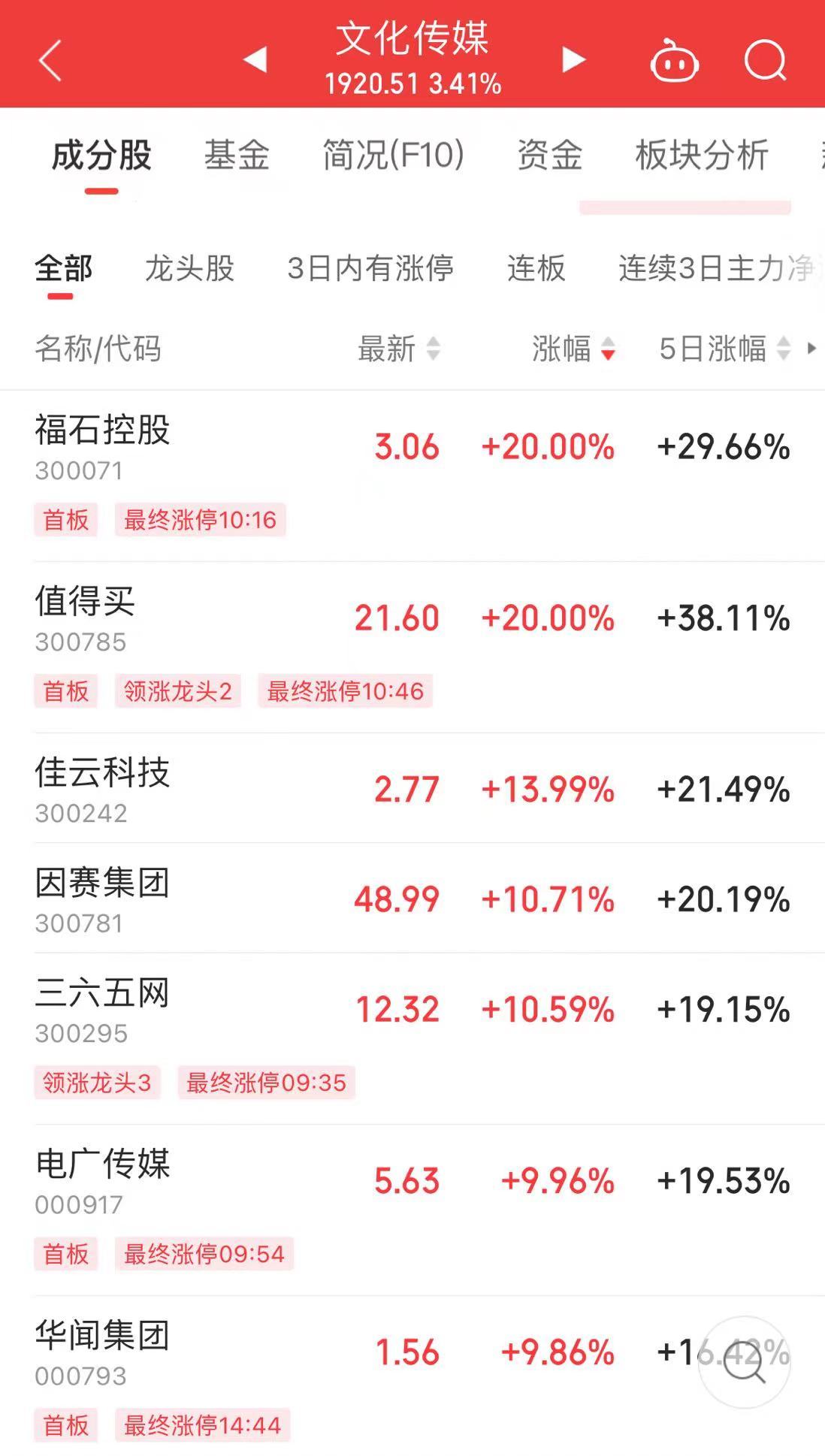
Task: Switch to the next sector with right triangle
Action: tap(574, 59)
